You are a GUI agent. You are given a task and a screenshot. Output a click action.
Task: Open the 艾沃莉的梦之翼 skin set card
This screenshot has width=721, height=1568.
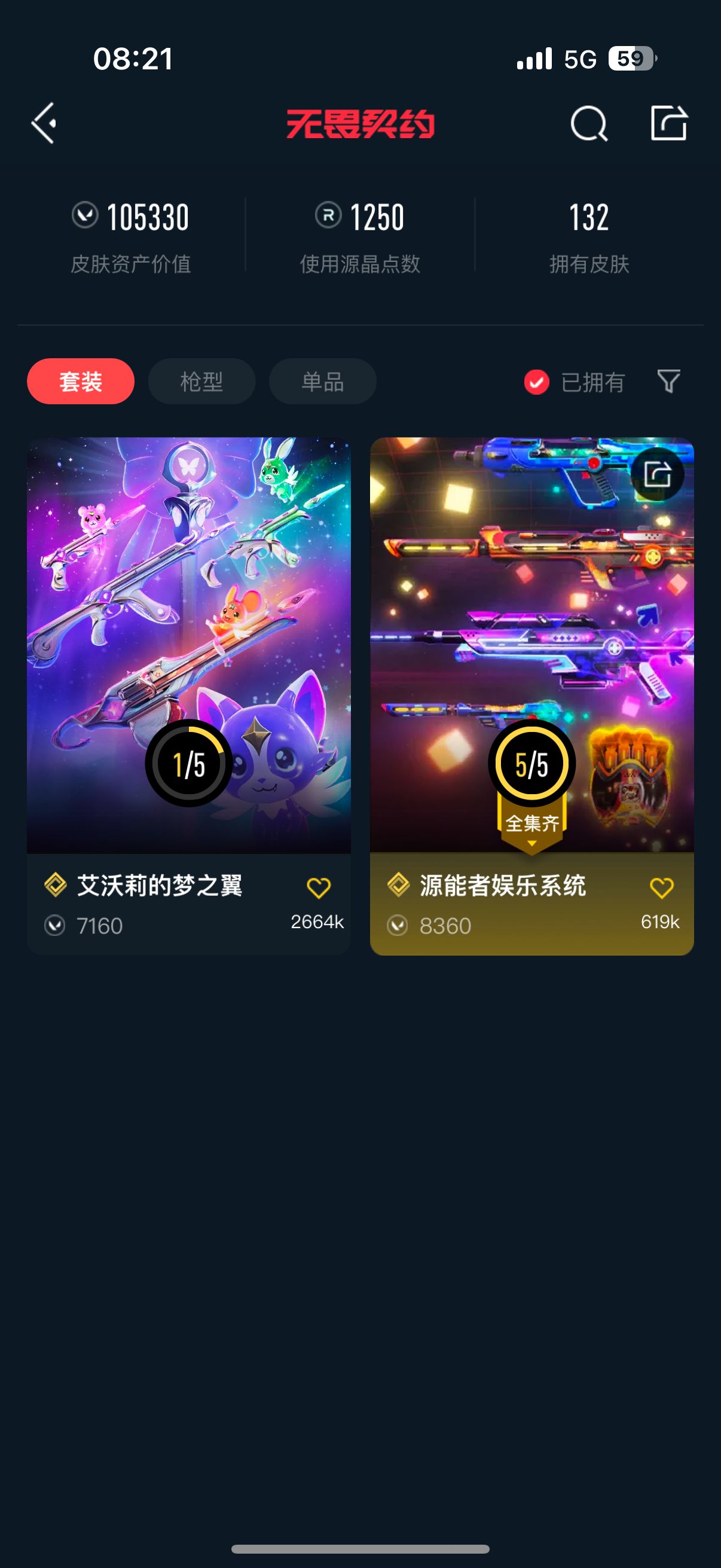click(188, 695)
